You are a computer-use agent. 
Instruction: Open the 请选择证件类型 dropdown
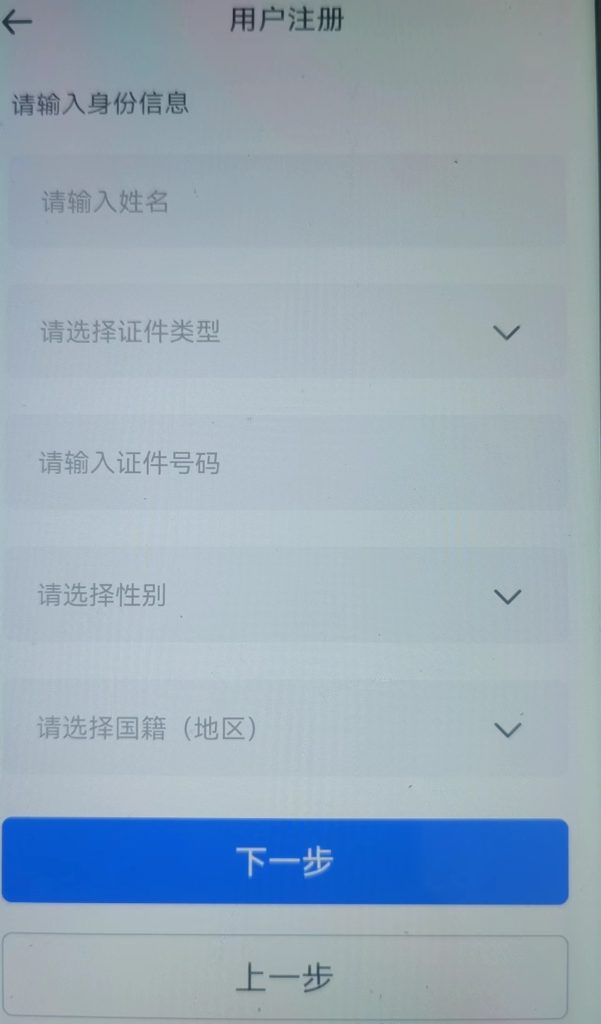tap(286, 332)
